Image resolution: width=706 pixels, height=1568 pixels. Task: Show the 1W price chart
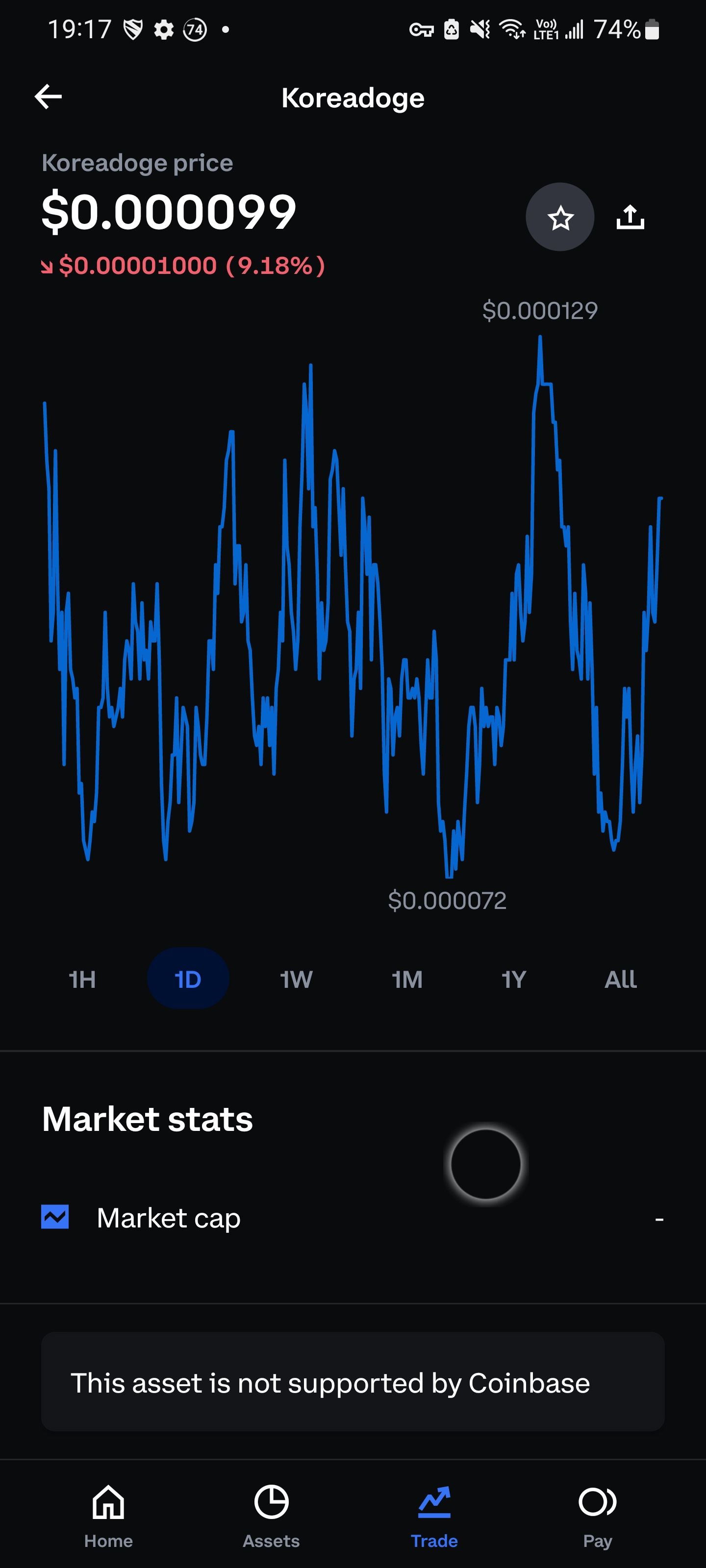click(296, 980)
